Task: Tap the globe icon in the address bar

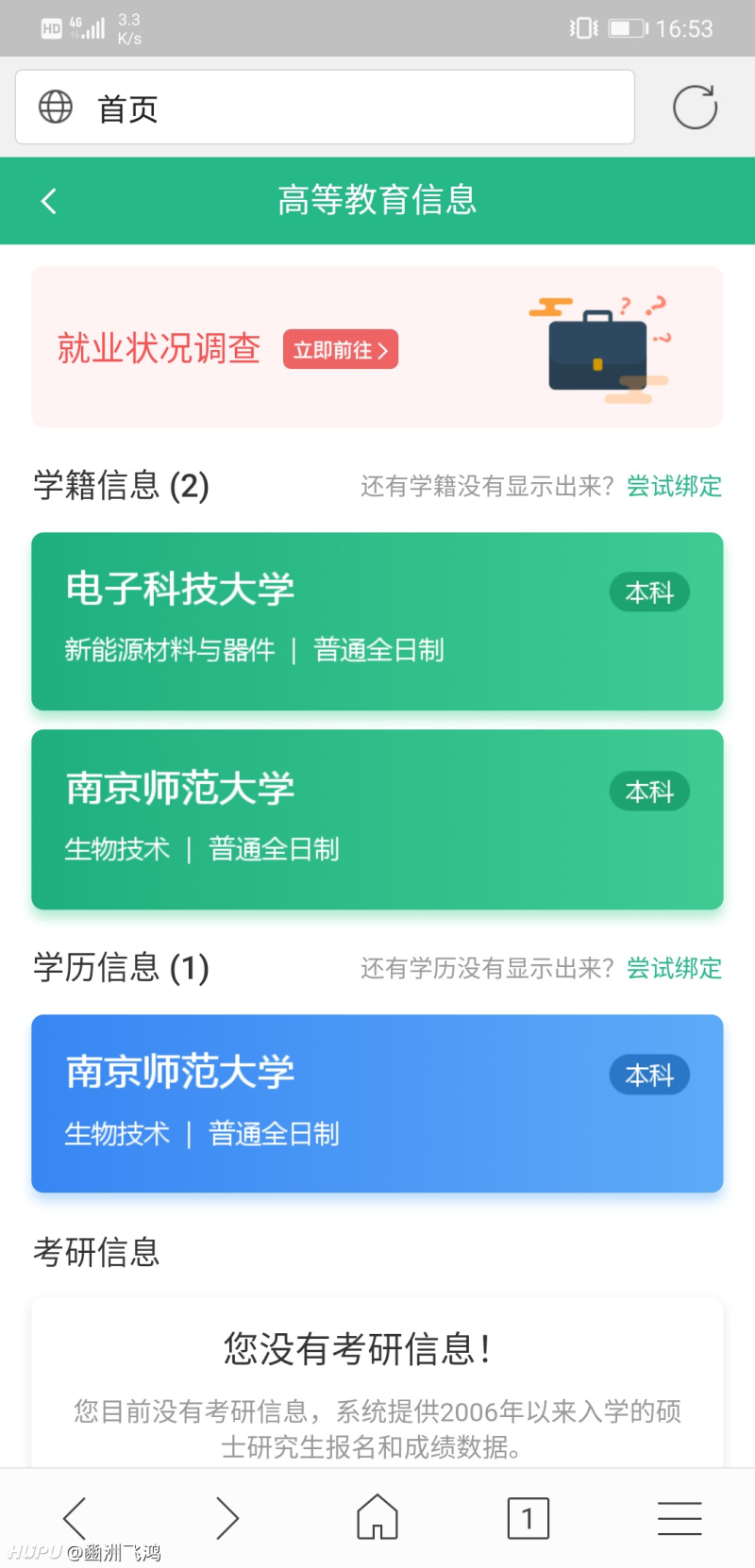Action: (x=55, y=107)
